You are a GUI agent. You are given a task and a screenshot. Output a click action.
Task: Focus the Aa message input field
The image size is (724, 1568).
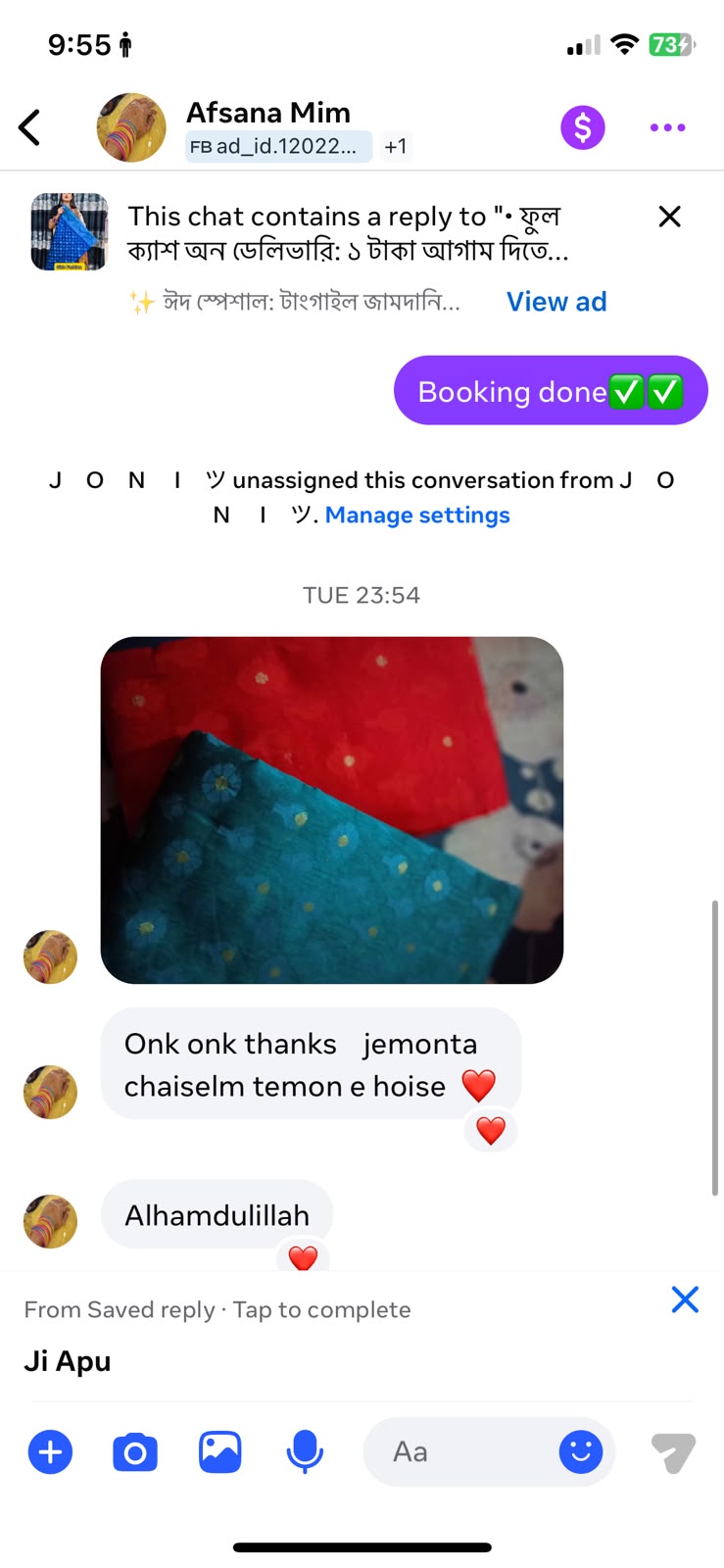(460, 1452)
